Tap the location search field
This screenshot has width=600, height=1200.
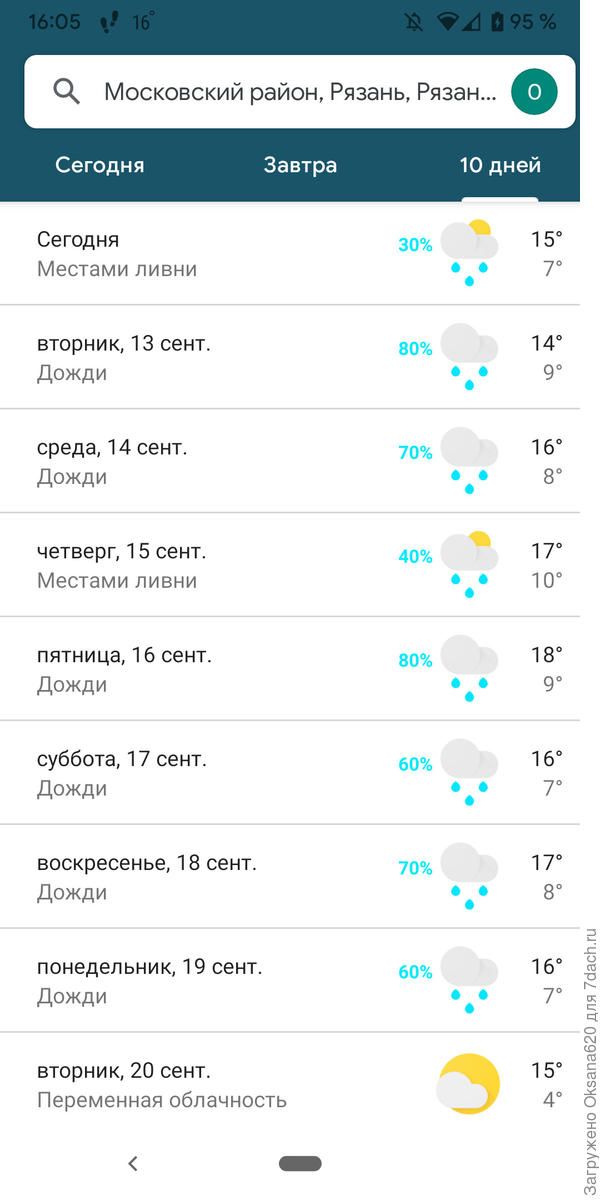click(x=290, y=92)
